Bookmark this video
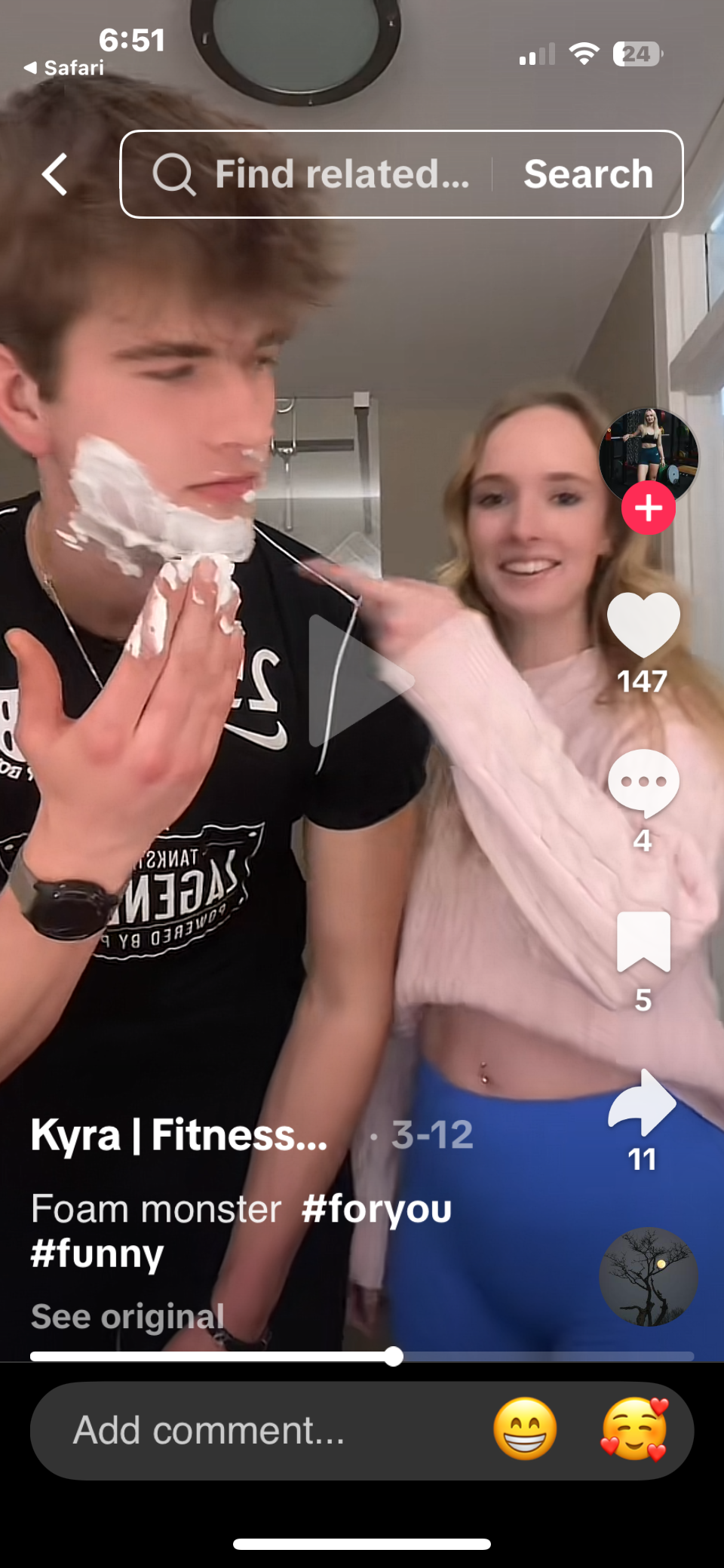 point(643,941)
